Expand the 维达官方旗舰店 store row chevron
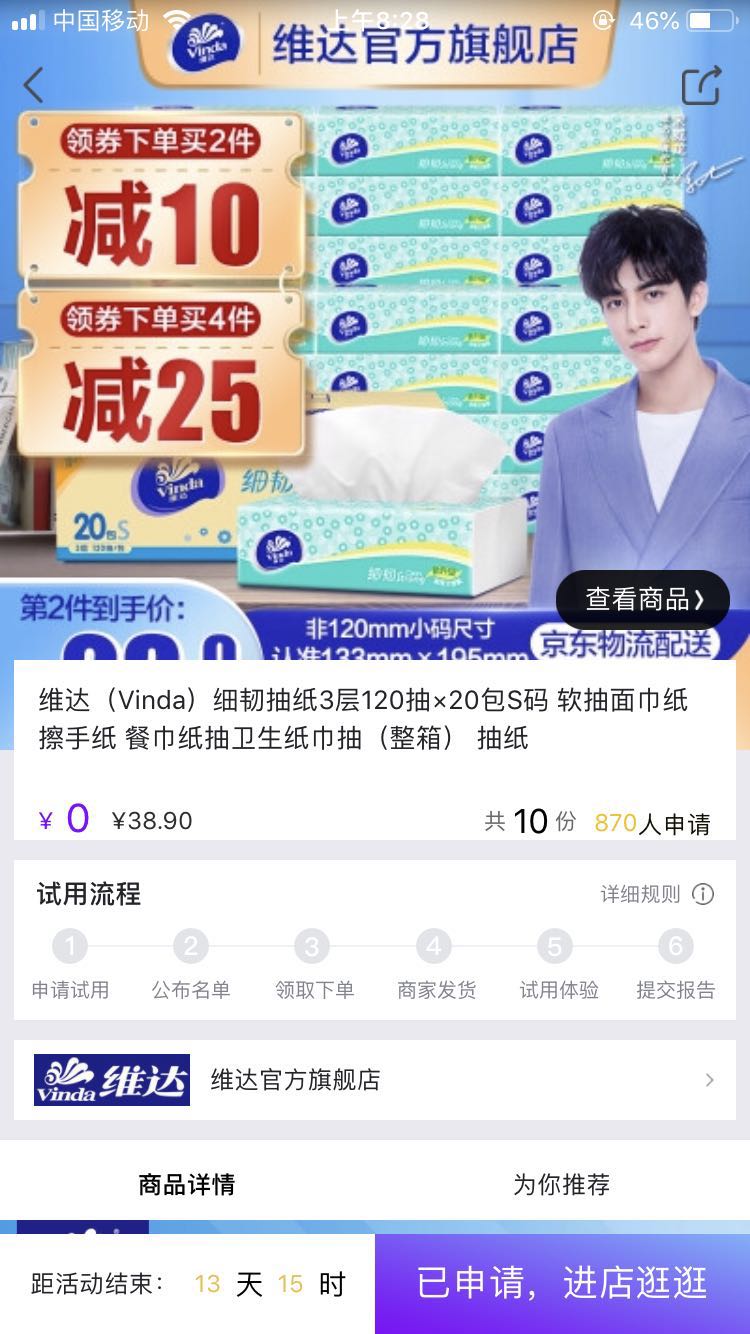 710,1080
